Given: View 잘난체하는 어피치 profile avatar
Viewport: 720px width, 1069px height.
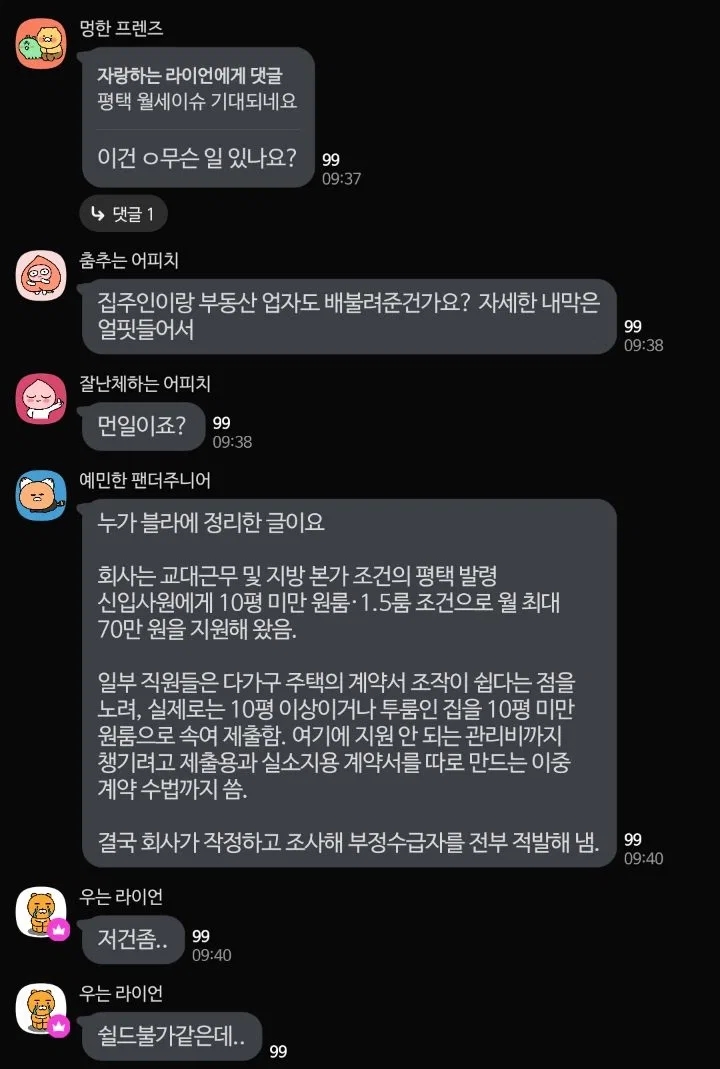Looking at the screenshot, I should tap(41, 399).
